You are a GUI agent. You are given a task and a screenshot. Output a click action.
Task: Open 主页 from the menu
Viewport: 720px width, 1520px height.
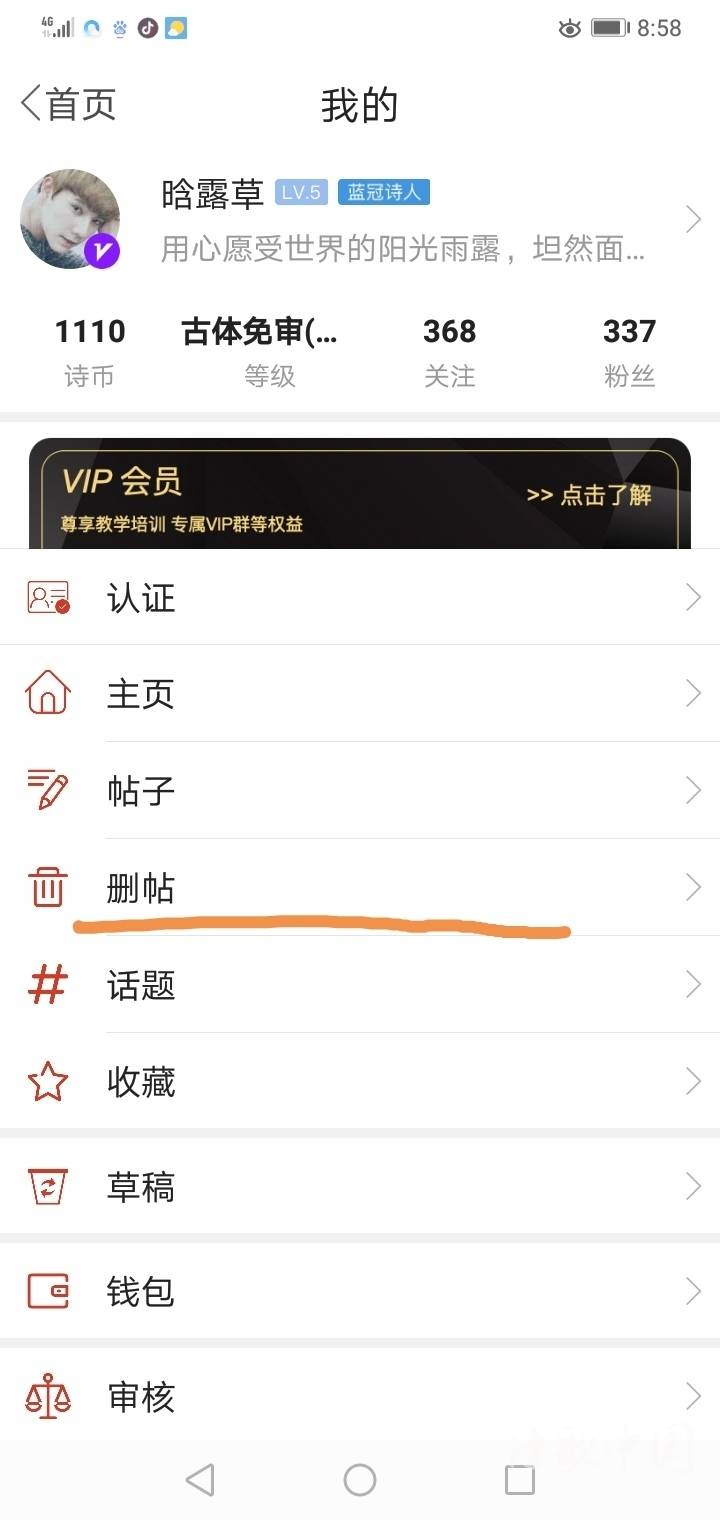point(360,693)
